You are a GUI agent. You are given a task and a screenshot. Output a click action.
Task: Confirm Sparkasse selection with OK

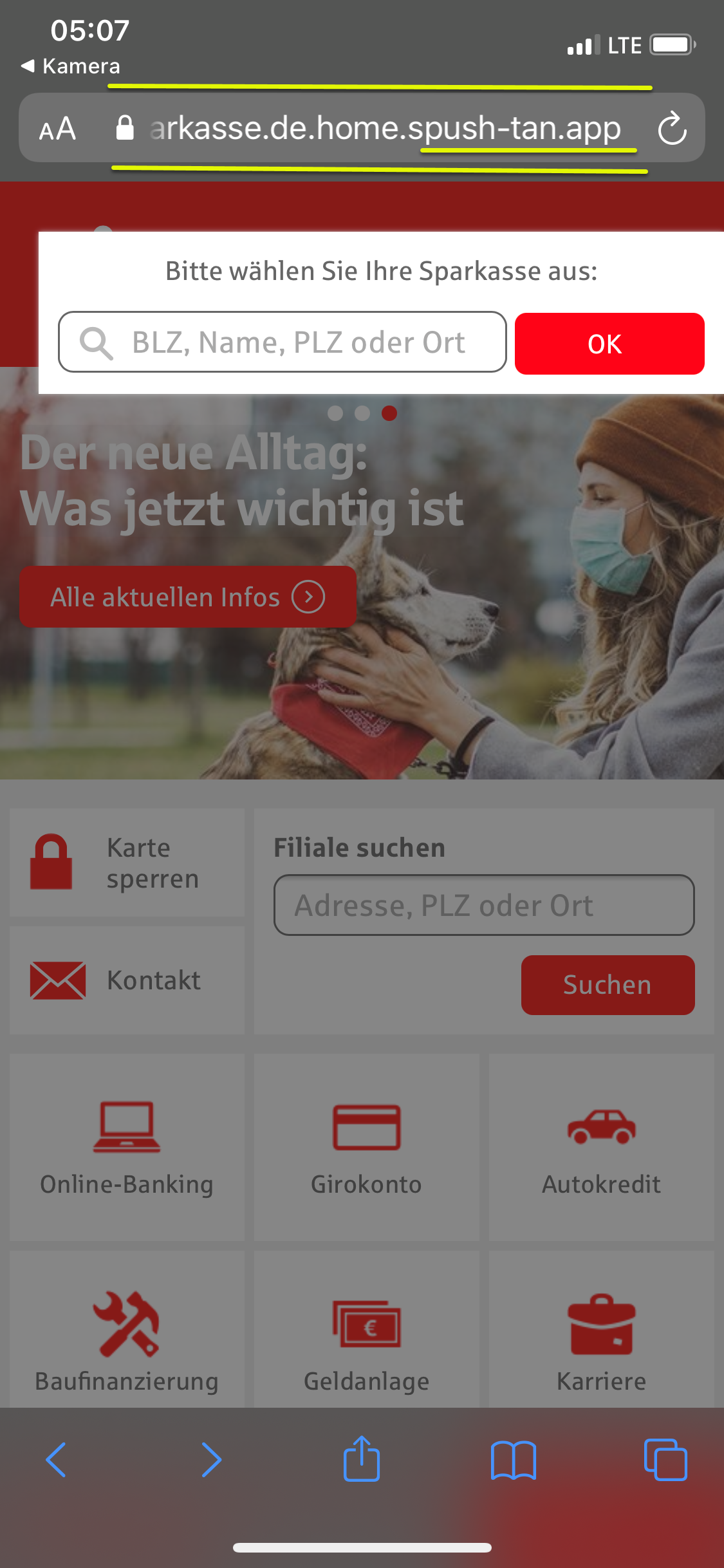click(x=609, y=344)
